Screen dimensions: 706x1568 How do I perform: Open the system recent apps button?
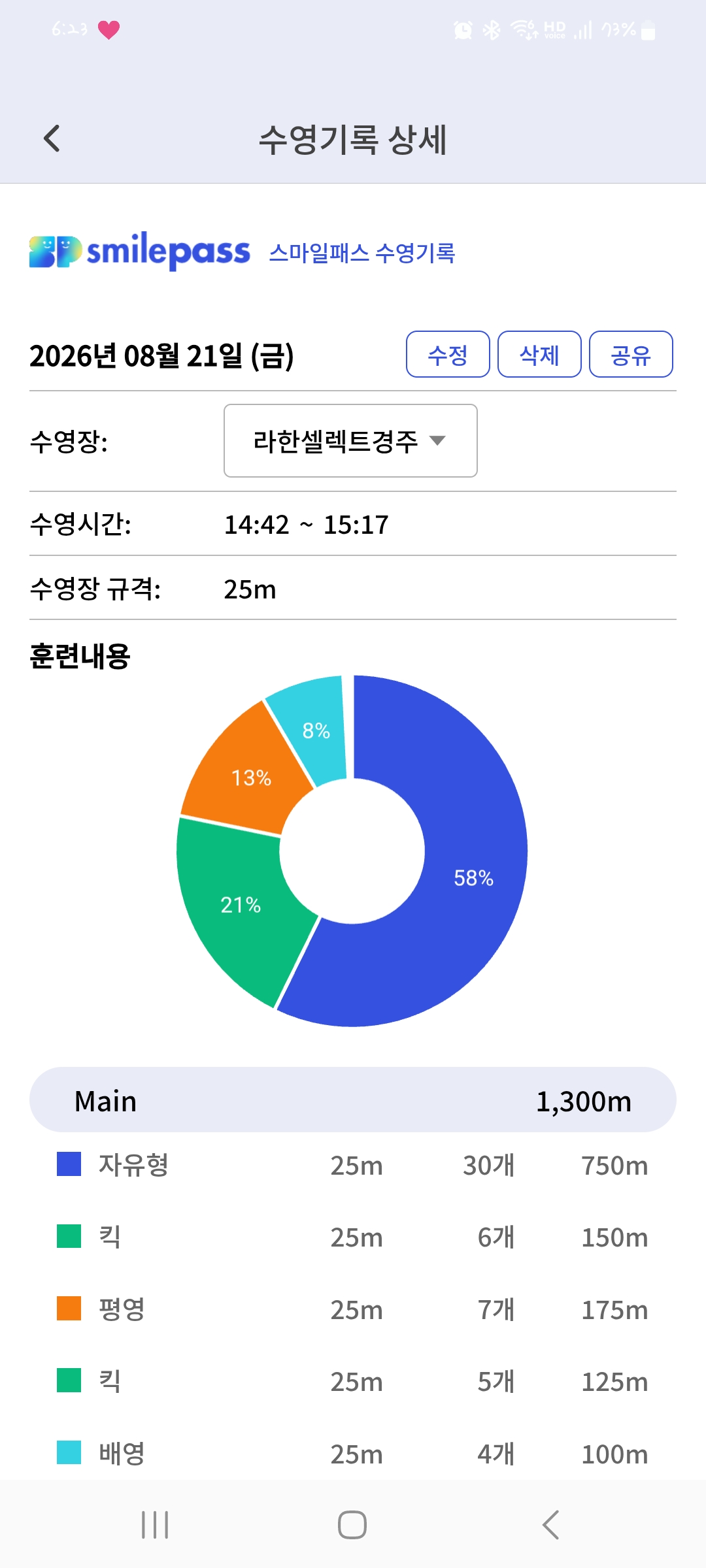[155, 1525]
